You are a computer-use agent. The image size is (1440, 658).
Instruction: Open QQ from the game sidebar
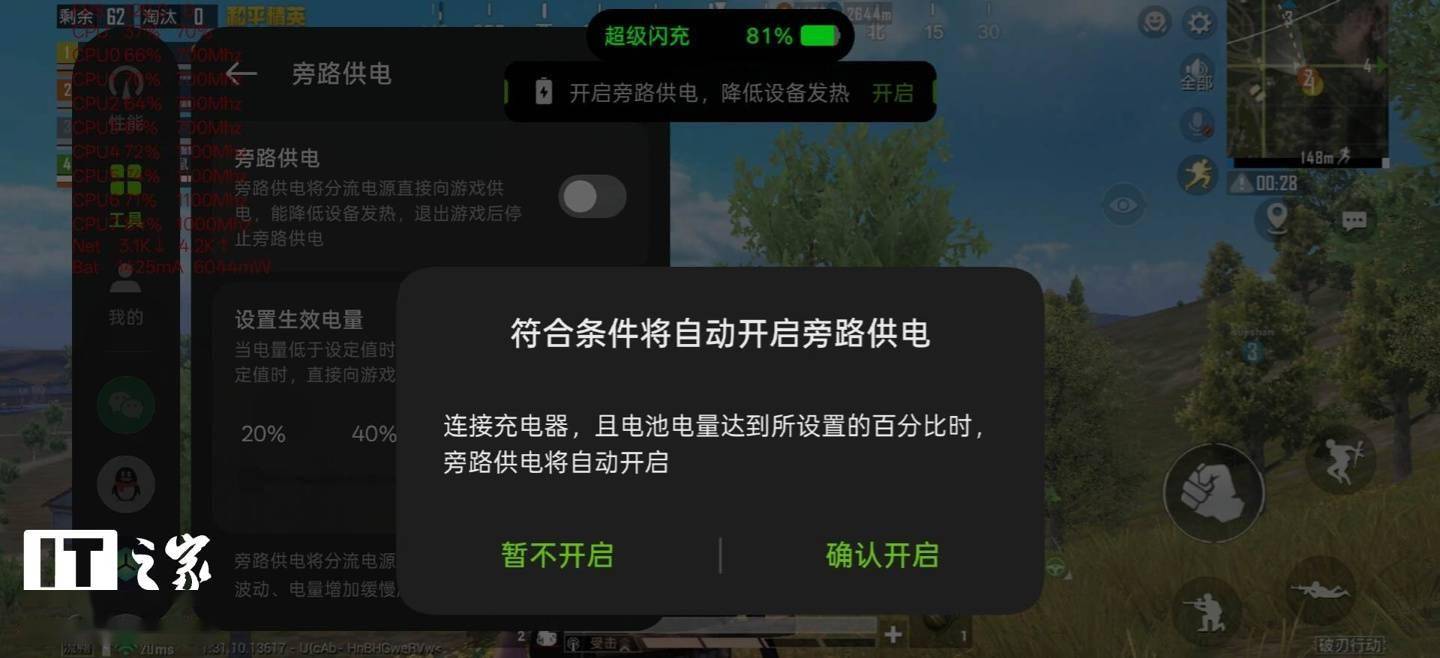pyautogui.click(x=126, y=484)
